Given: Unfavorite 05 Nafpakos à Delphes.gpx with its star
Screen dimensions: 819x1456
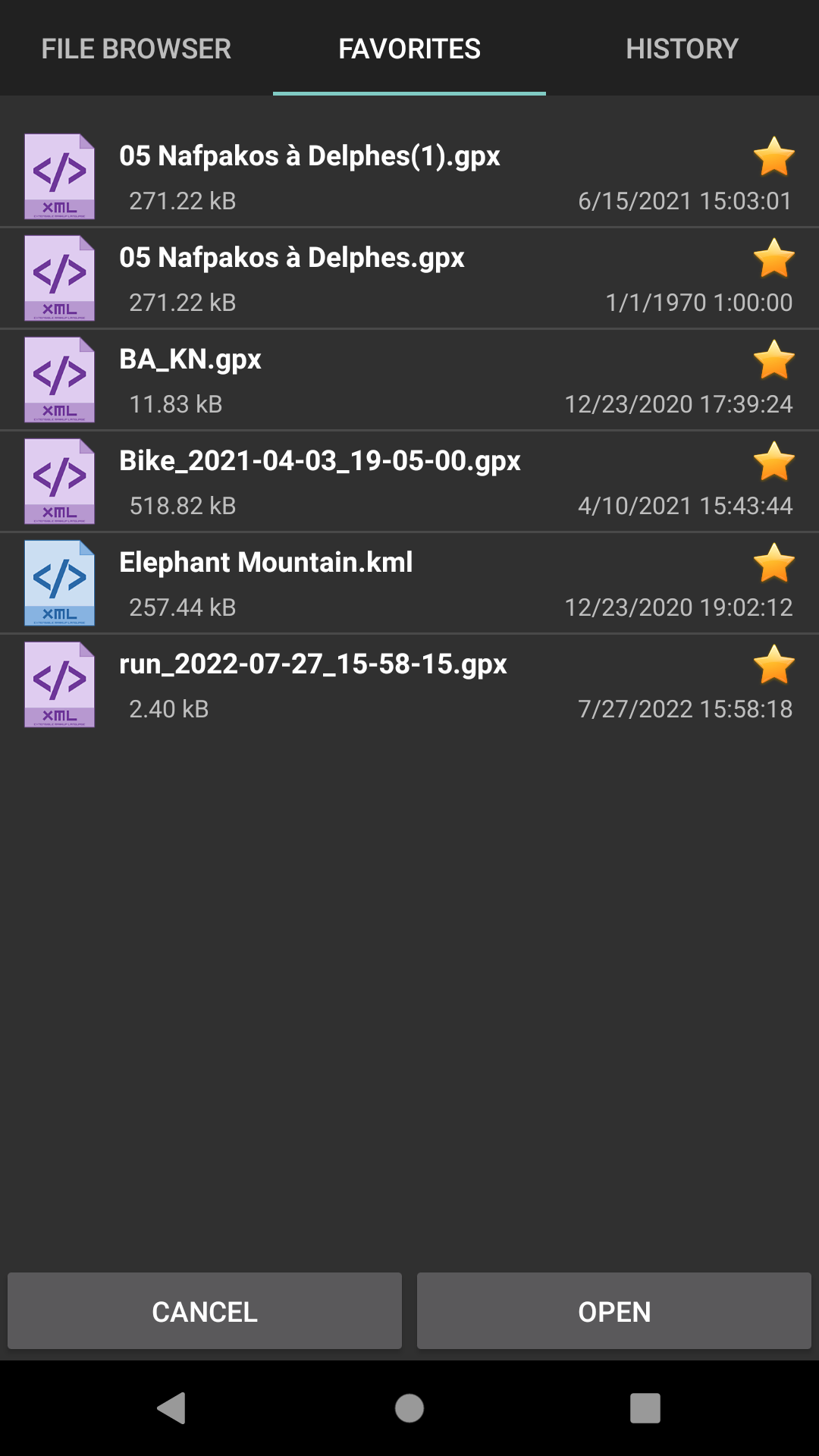Looking at the screenshot, I should point(773,259).
